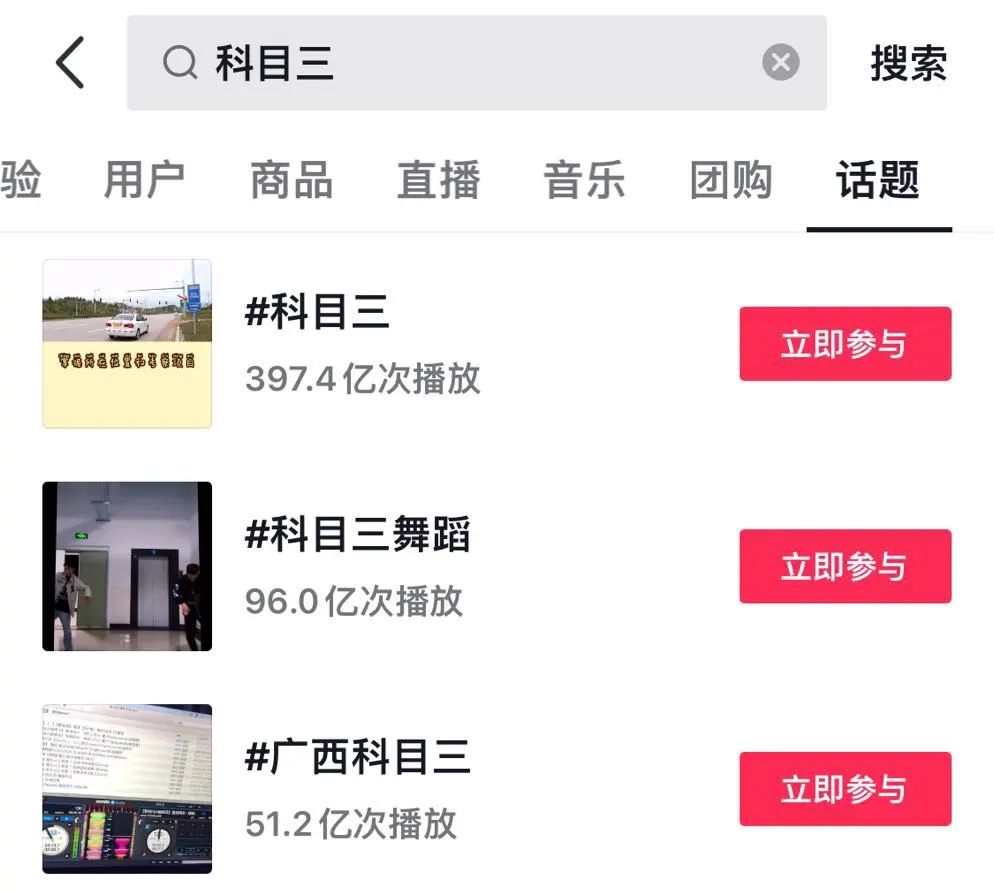Tap the 搜索 button
The height and width of the screenshot is (891, 994).
tap(908, 64)
